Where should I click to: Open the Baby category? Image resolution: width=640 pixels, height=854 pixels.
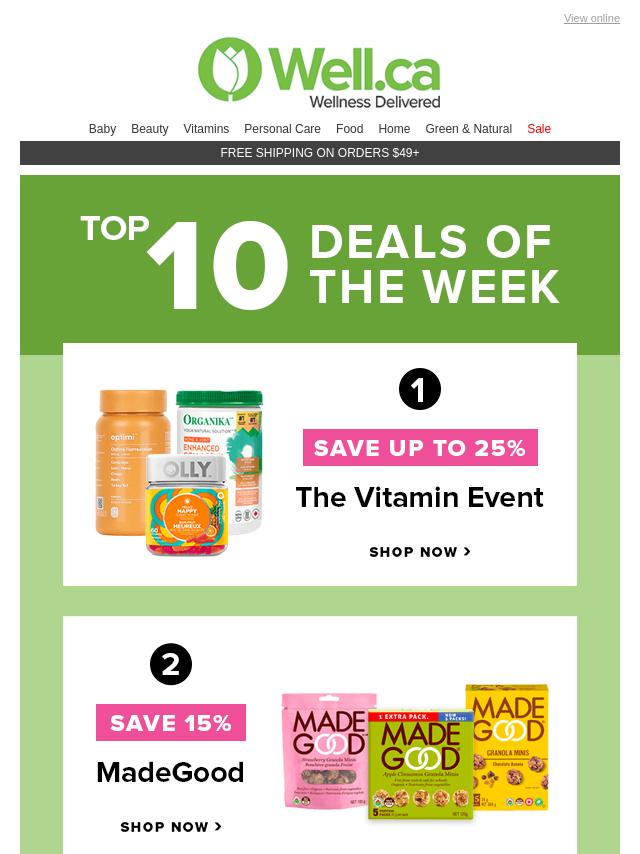click(x=102, y=129)
